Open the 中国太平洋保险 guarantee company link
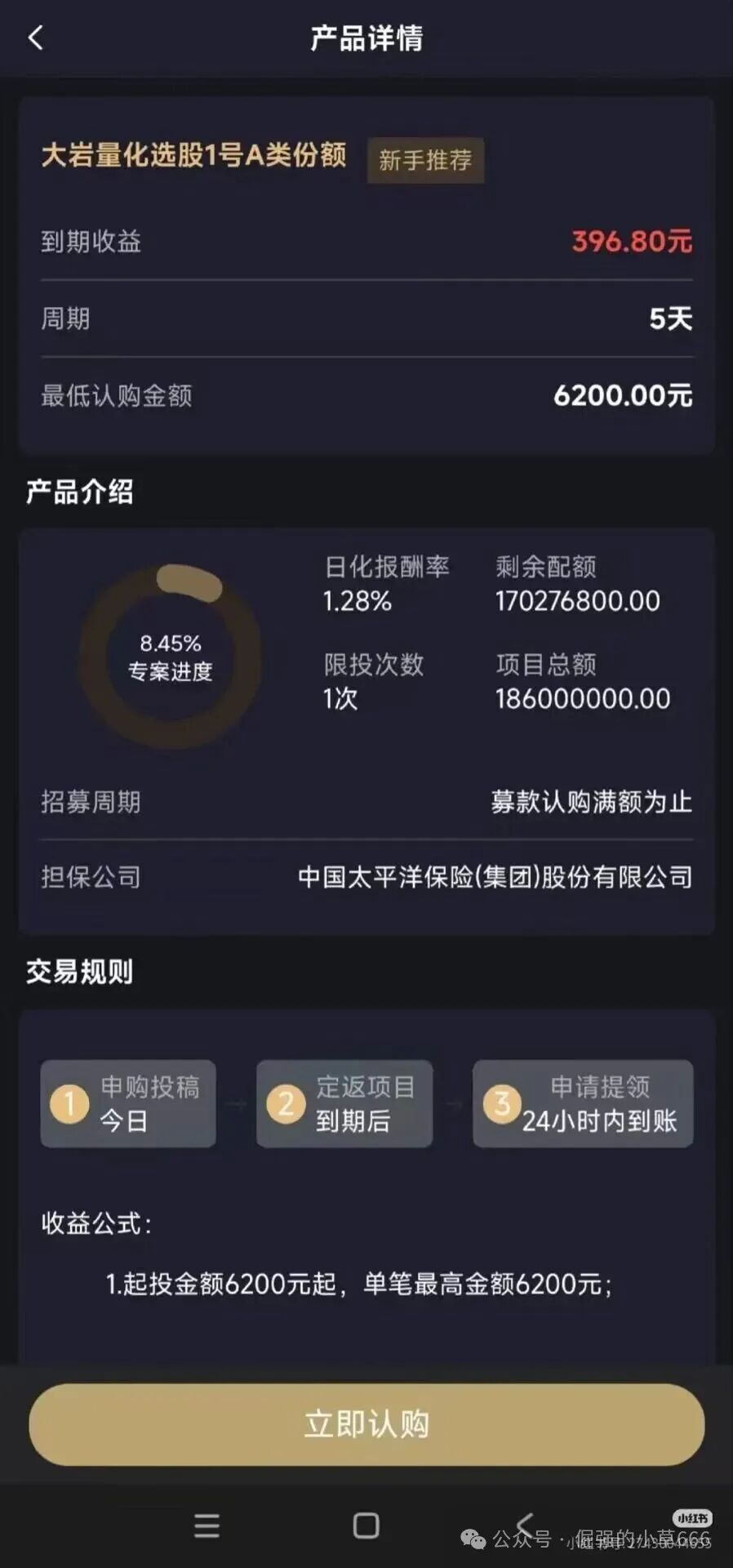Viewport: 733px width, 1568px height. tap(494, 878)
